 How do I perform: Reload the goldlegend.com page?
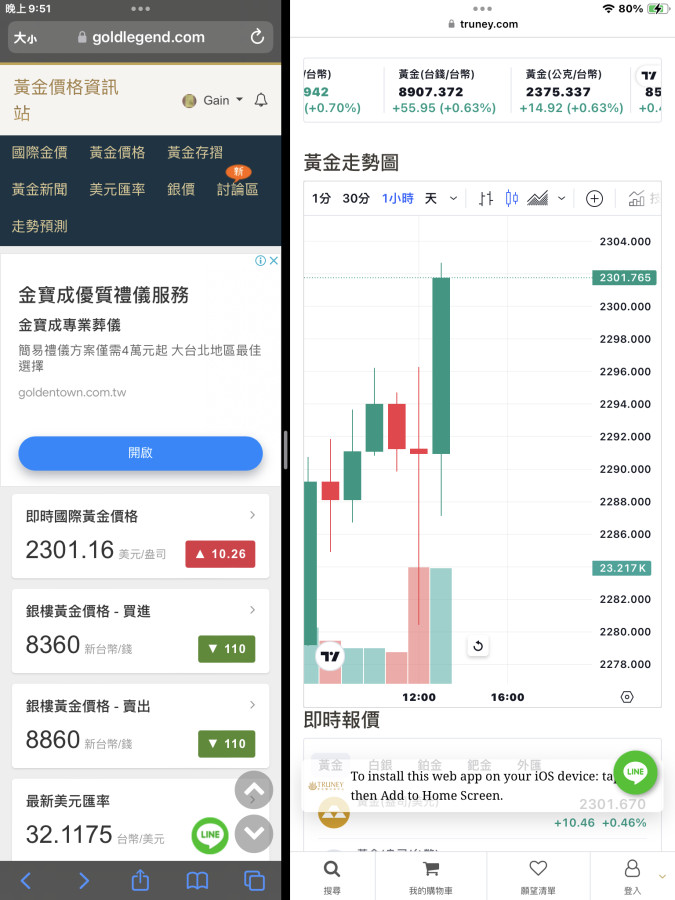click(x=257, y=37)
